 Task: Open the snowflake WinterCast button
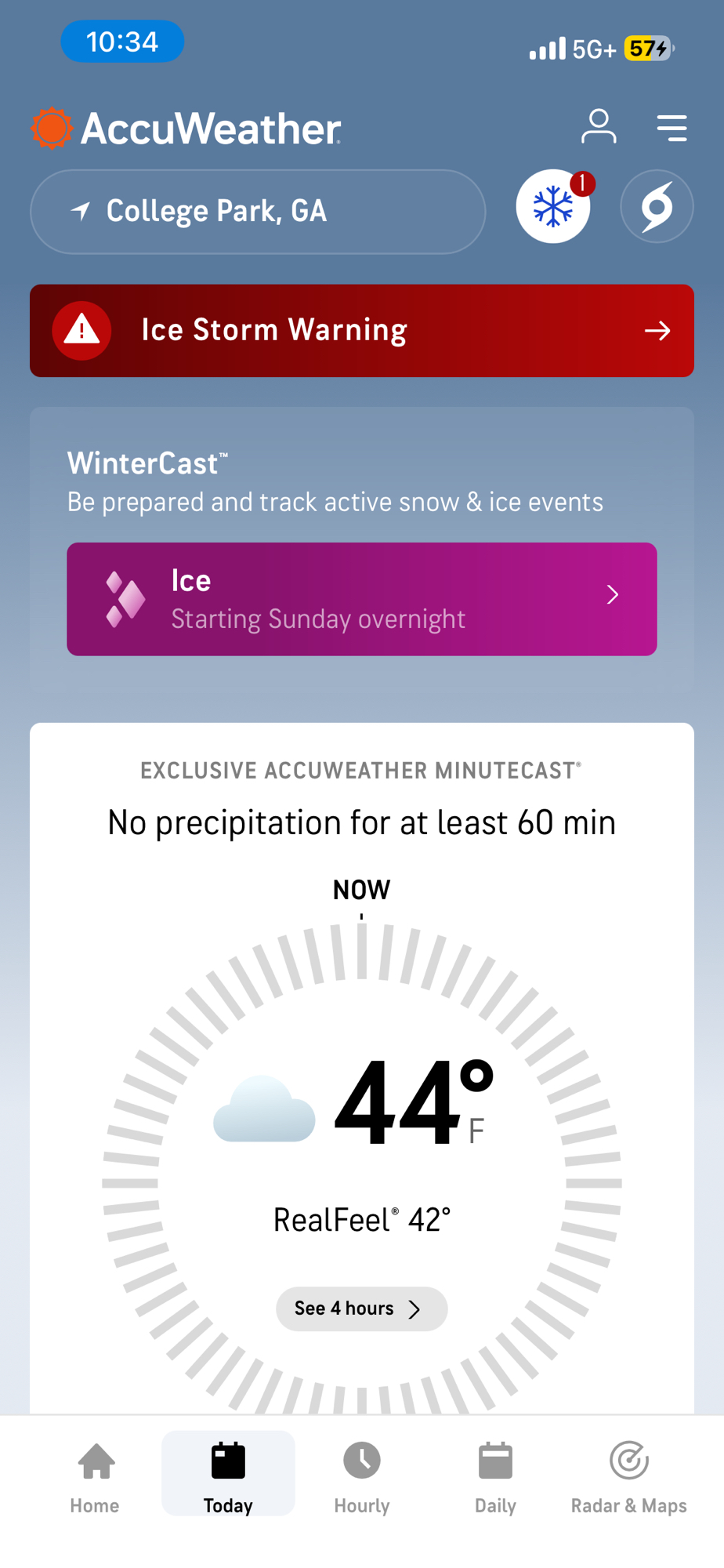point(553,207)
